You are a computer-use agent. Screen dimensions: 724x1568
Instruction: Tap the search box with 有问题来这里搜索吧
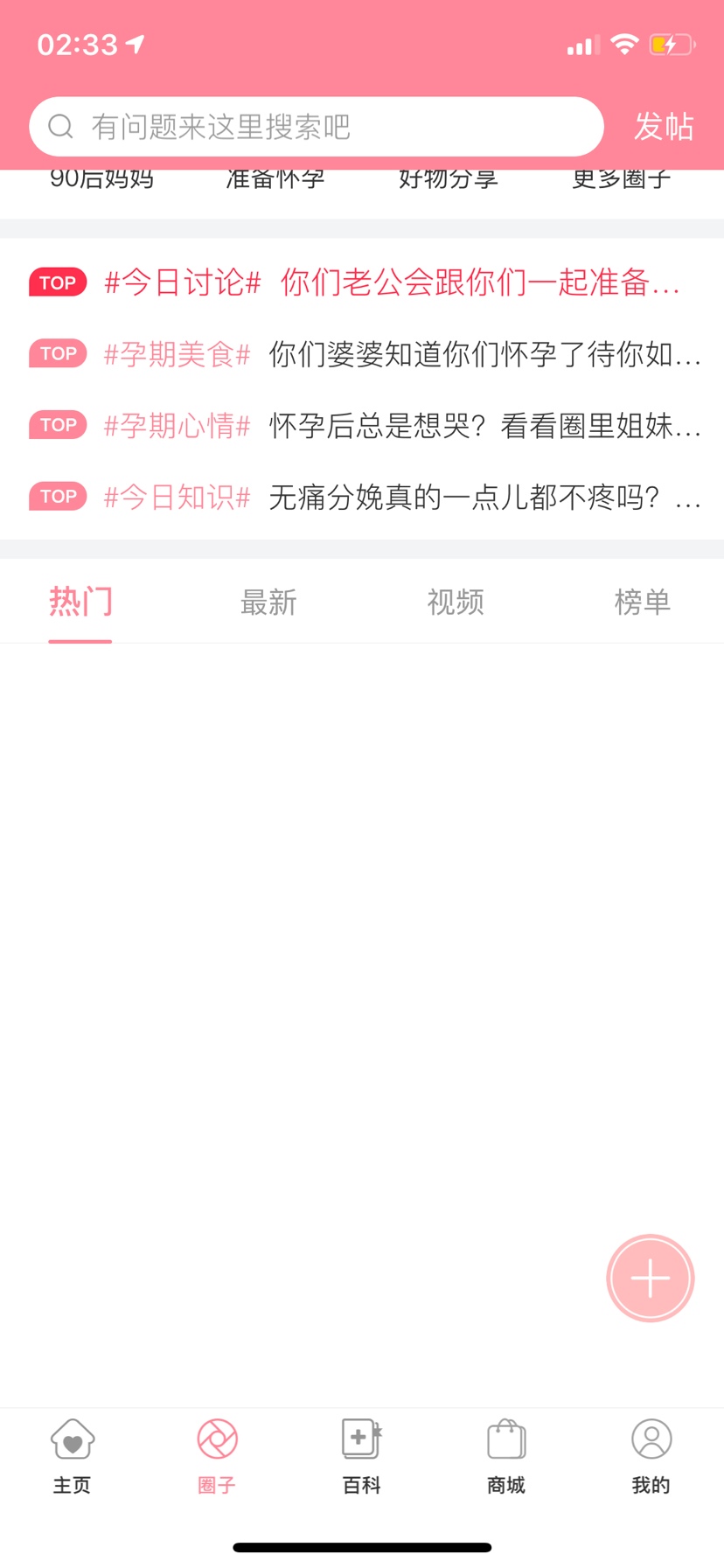(315, 127)
